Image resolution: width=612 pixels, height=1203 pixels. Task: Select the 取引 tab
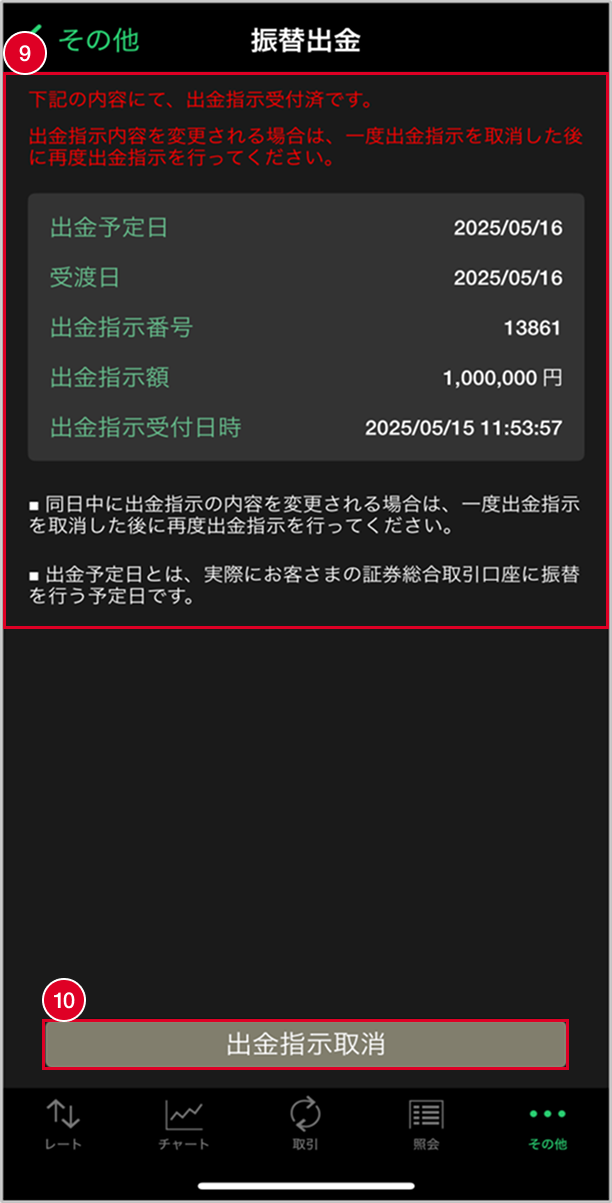305,1124
